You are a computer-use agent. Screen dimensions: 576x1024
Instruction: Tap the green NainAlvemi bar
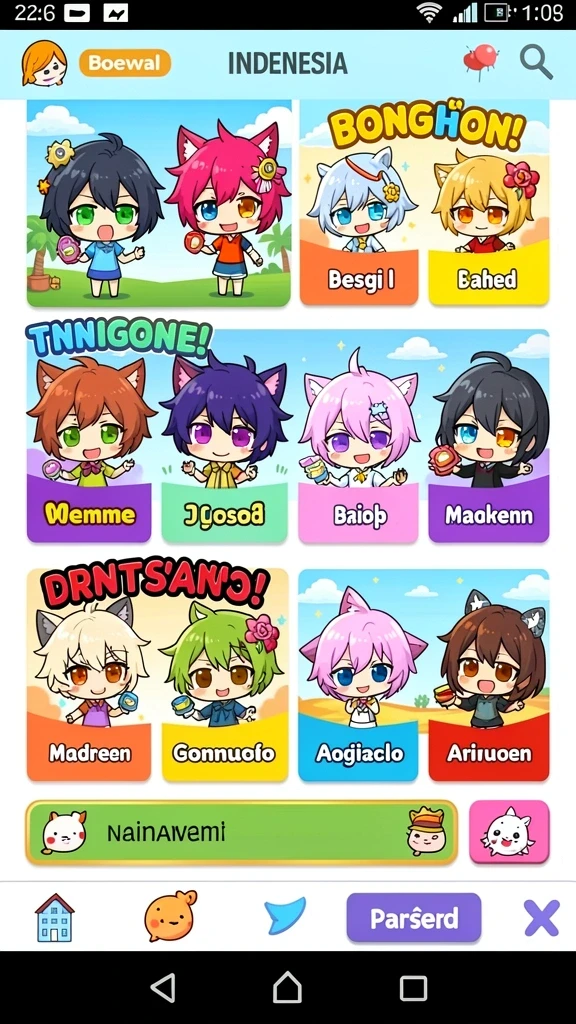click(241, 833)
